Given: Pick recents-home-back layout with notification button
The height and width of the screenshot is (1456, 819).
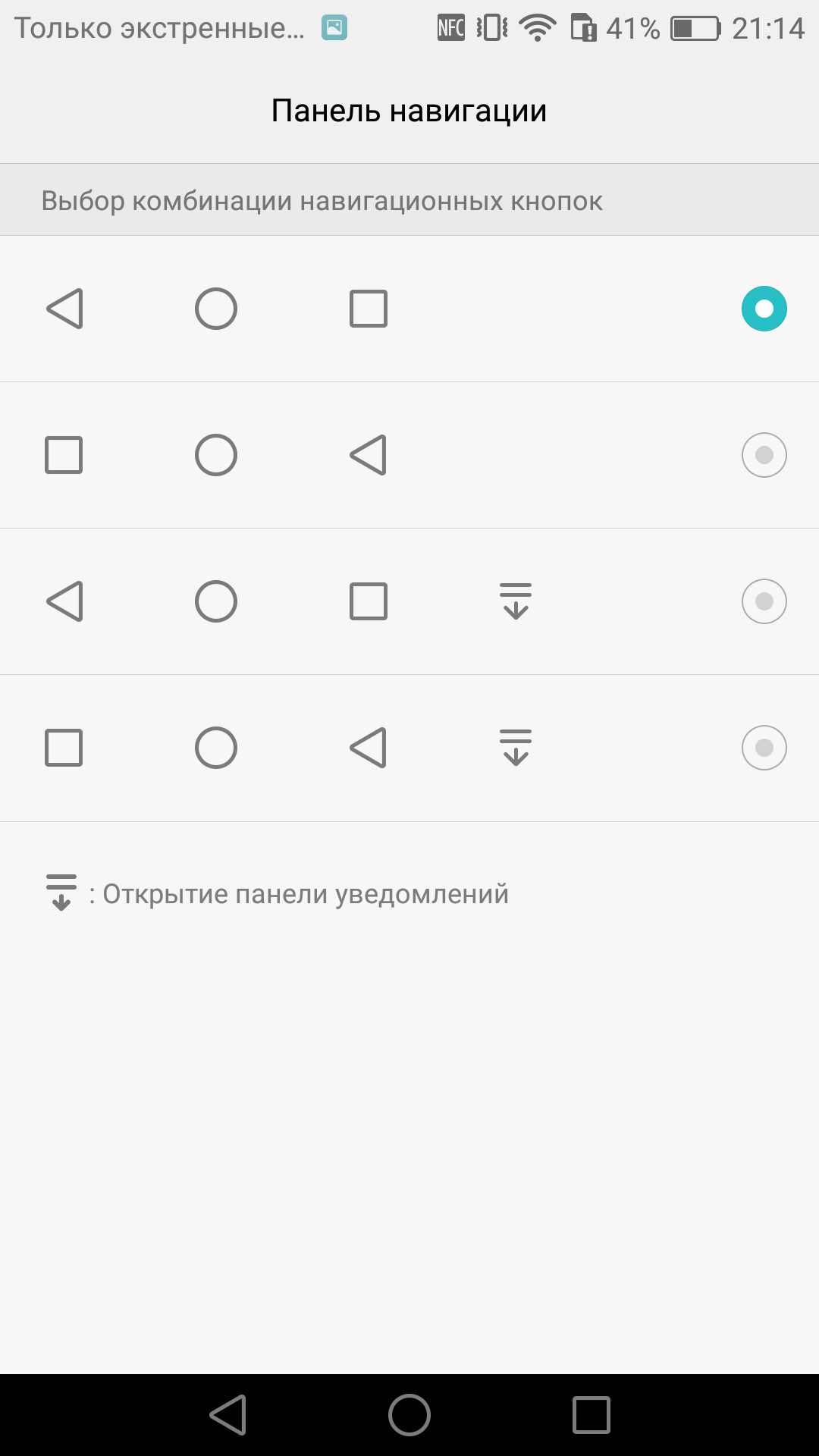Looking at the screenshot, I should click(409, 748).
